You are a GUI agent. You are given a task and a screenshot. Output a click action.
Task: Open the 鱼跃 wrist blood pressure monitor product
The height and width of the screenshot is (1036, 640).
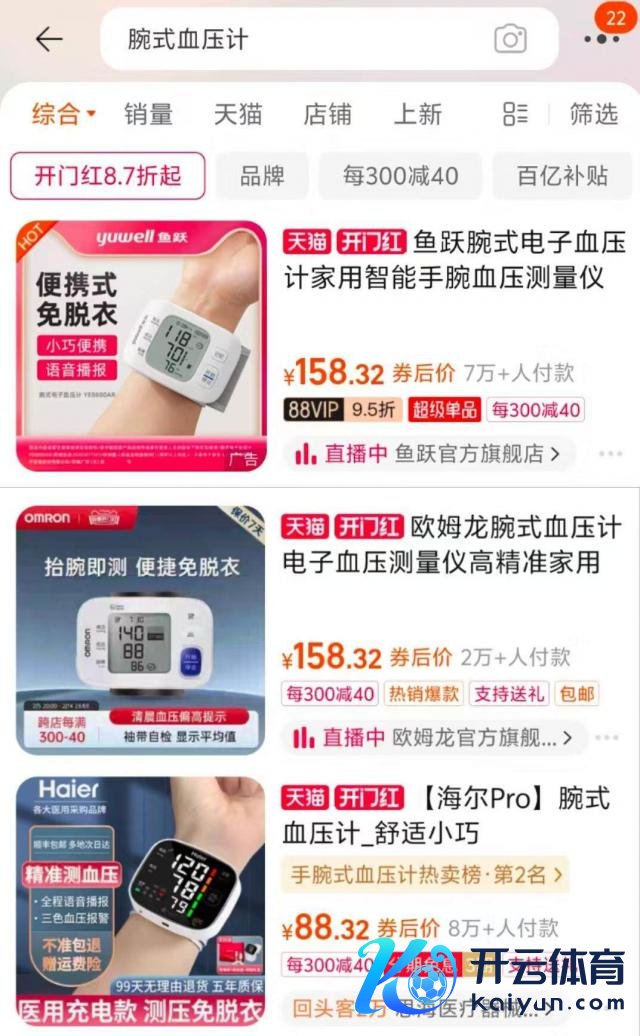tap(455, 258)
